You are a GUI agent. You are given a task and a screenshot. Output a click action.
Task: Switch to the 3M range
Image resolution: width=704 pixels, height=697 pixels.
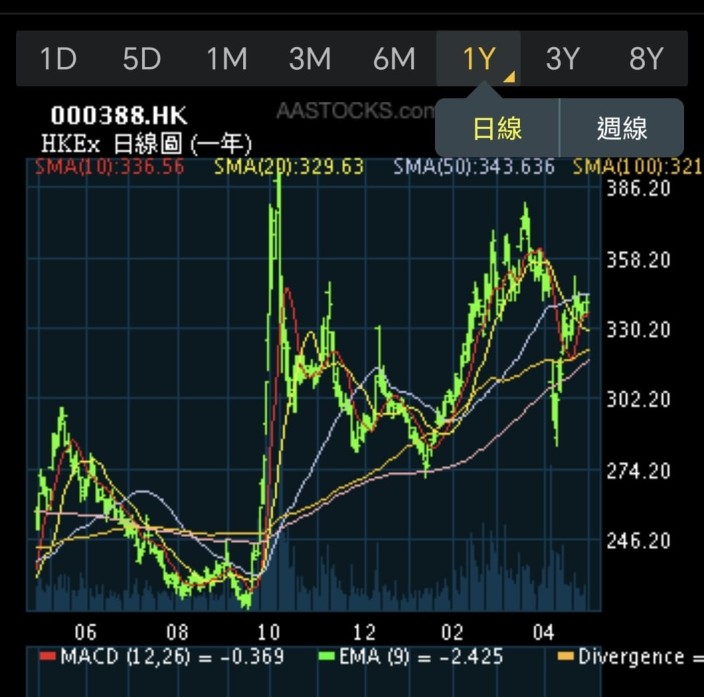click(310, 58)
